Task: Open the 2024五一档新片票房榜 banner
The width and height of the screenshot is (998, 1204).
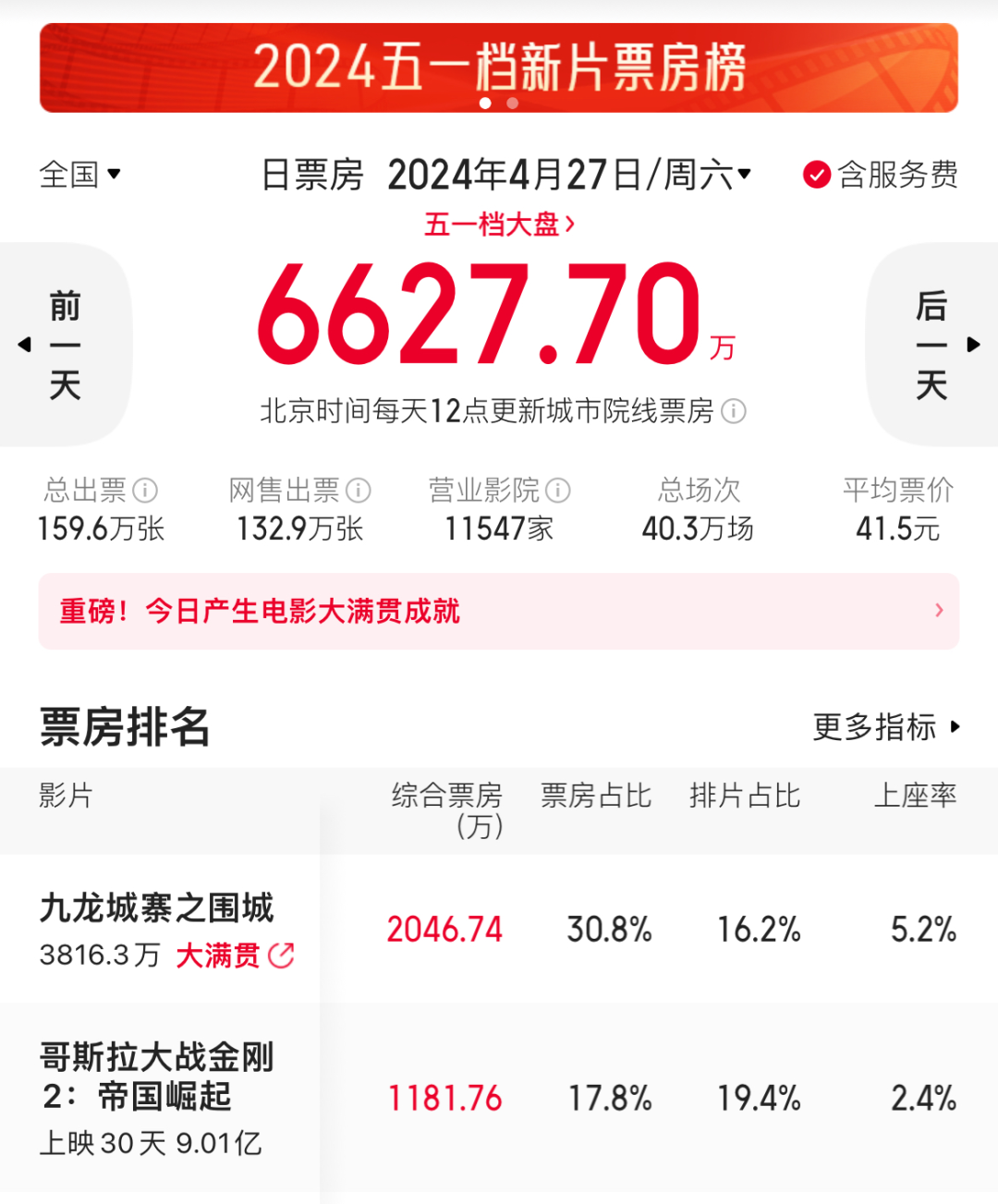Action: [x=498, y=67]
